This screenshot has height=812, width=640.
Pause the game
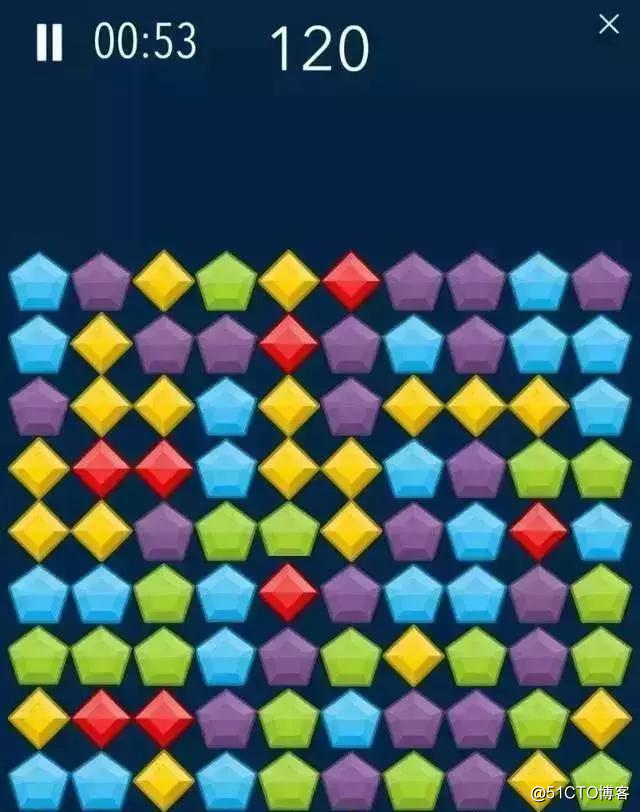[48, 42]
